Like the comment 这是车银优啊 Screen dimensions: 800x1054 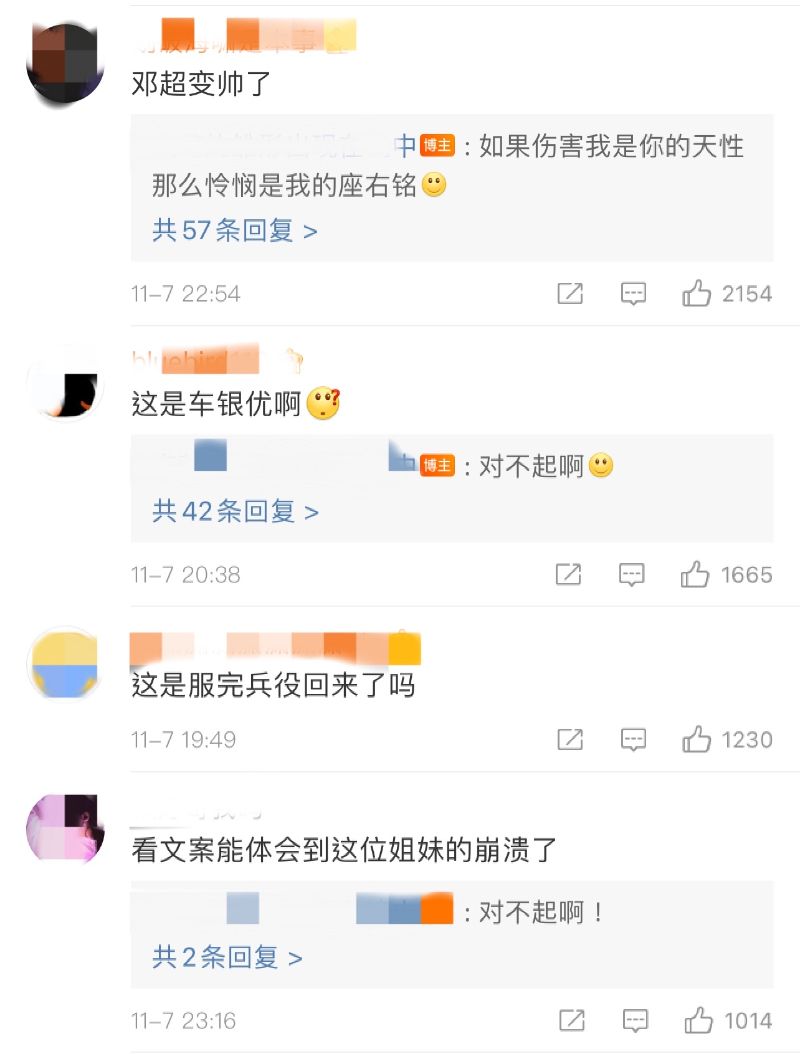point(697,574)
